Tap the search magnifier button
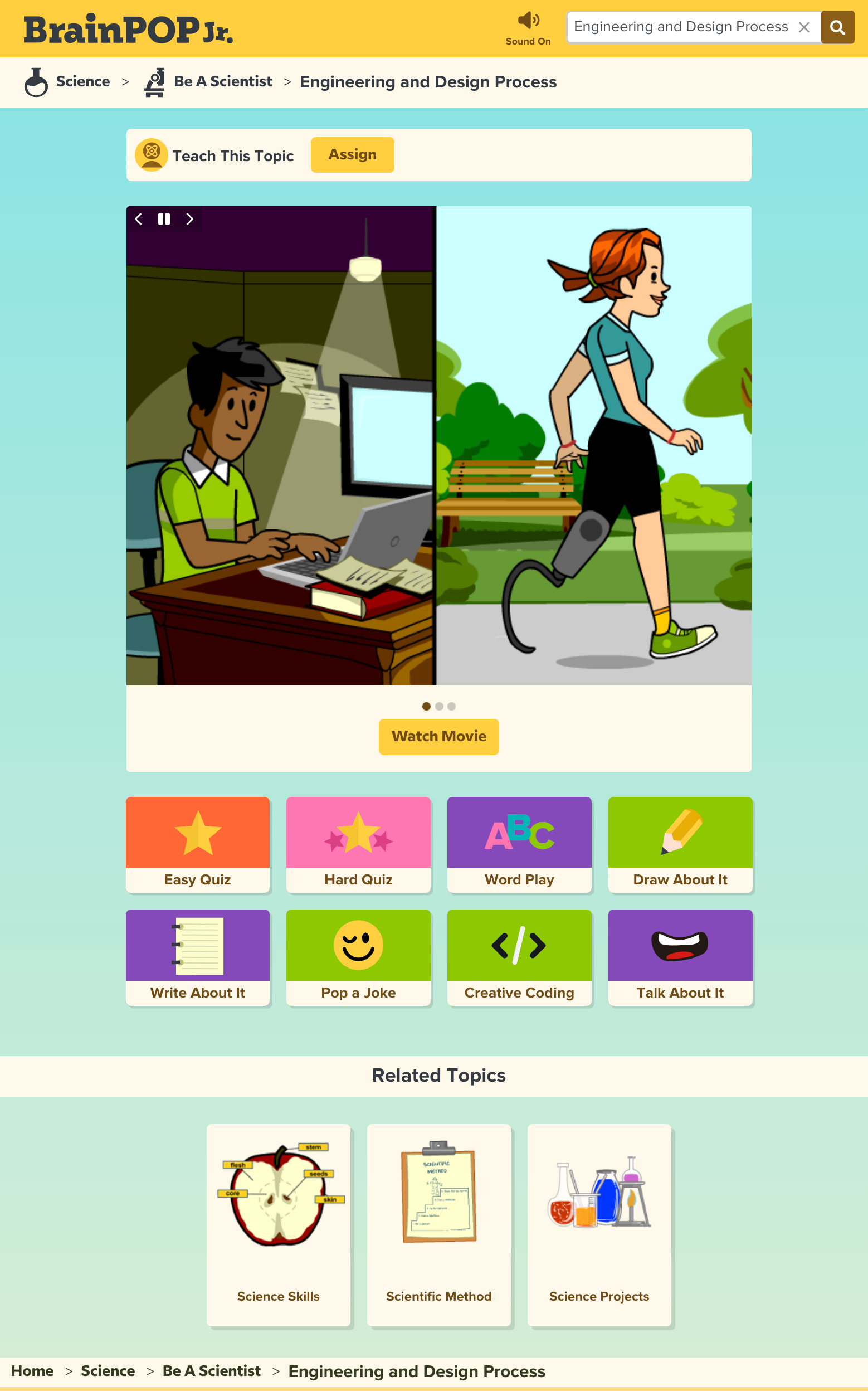This screenshot has width=868, height=1391. 837,27
